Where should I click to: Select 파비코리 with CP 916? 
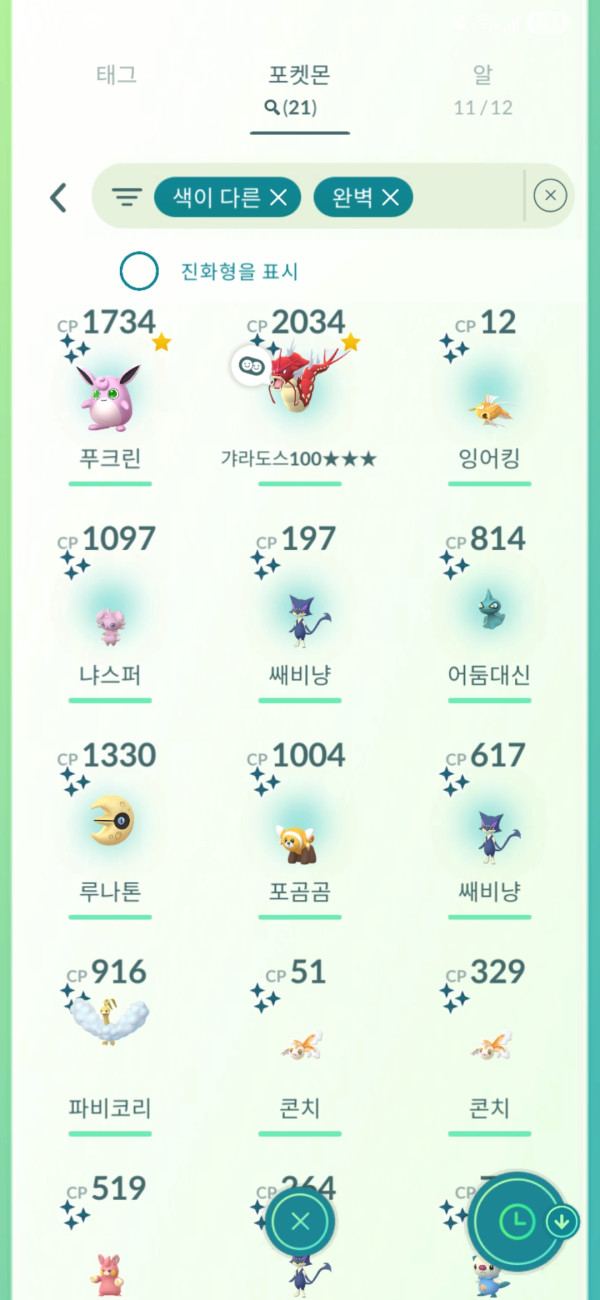click(x=110, y=1045)
